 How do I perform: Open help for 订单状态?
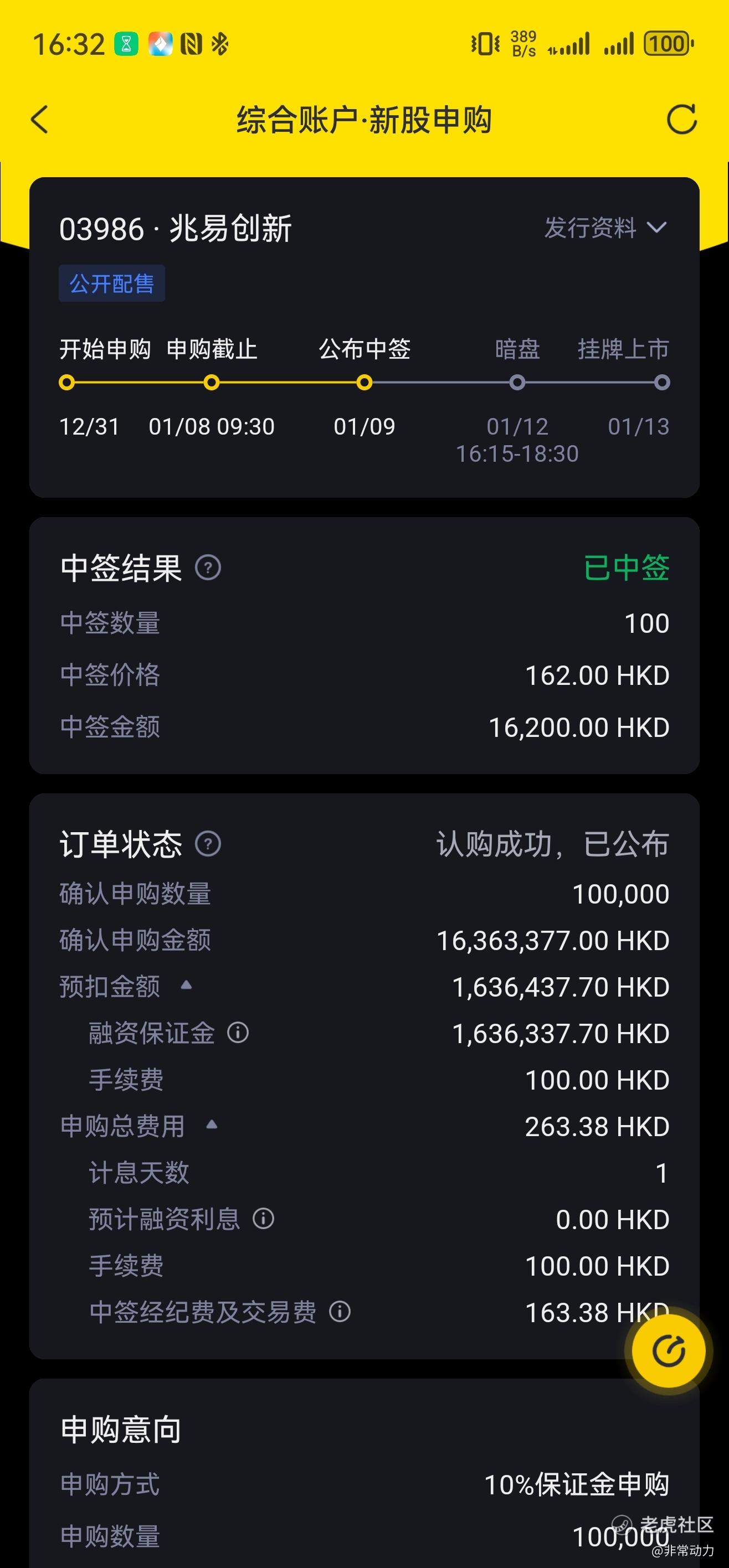208,844
